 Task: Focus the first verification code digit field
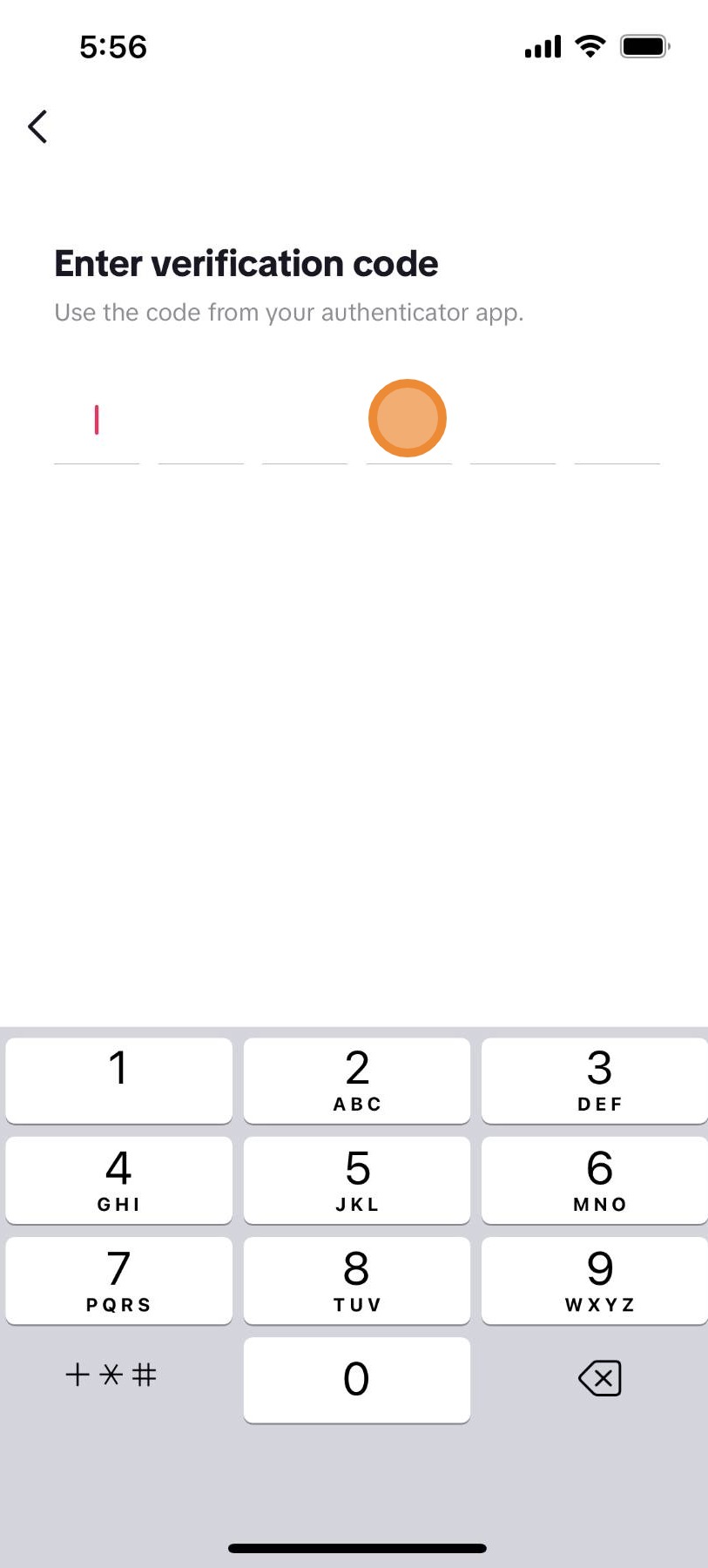pos(97,422)
